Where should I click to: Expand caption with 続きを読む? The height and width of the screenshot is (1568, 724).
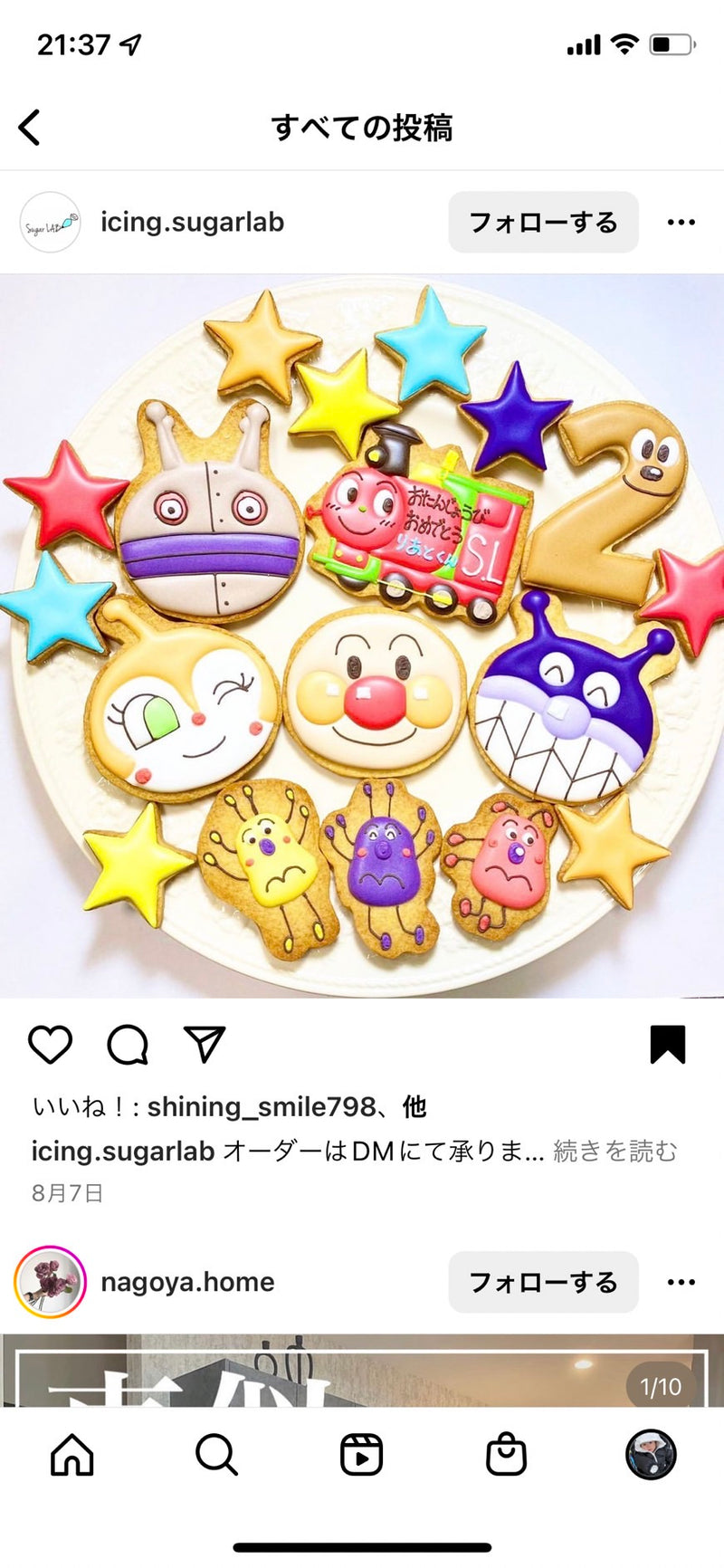point(614,1152)
